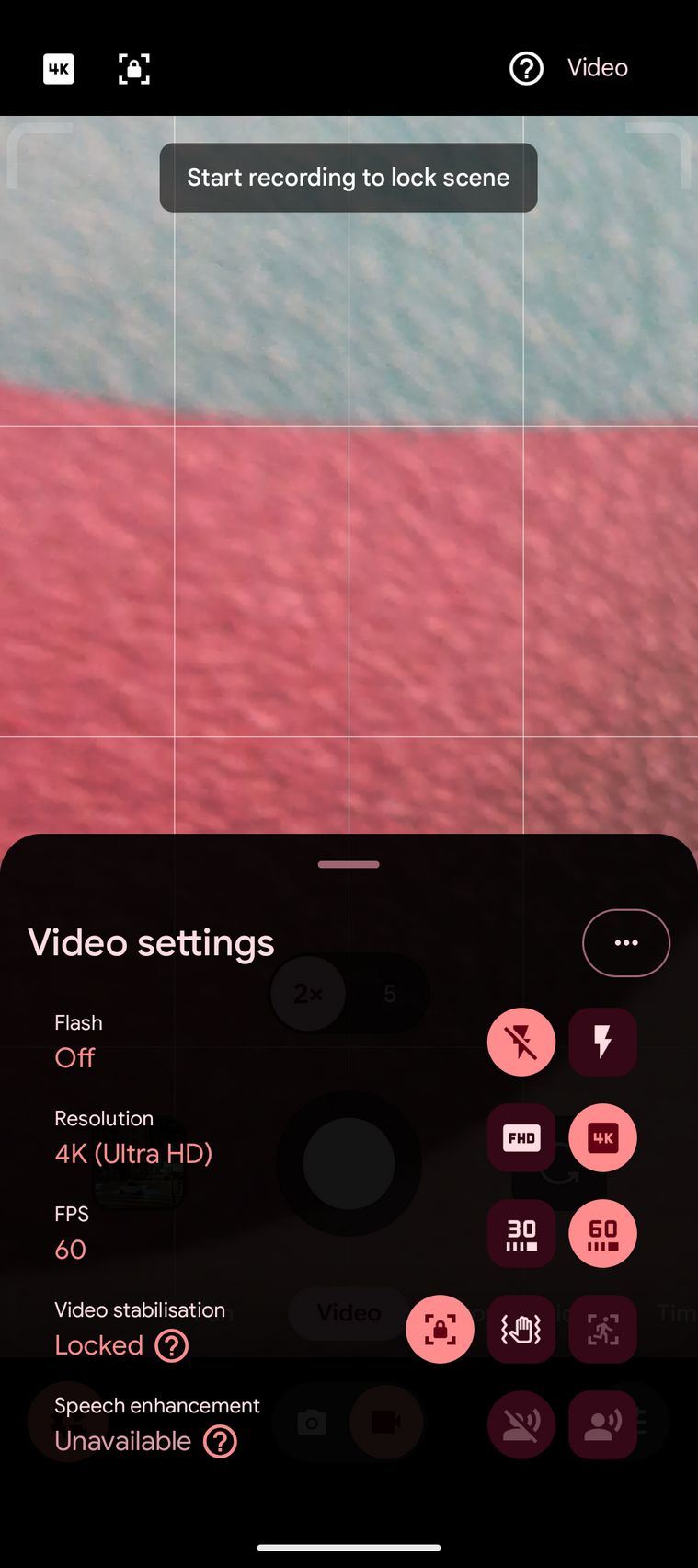The height and width of the screenshot is (1568, 698).
Task: Open the Video help icon
Action: [526, 68]
